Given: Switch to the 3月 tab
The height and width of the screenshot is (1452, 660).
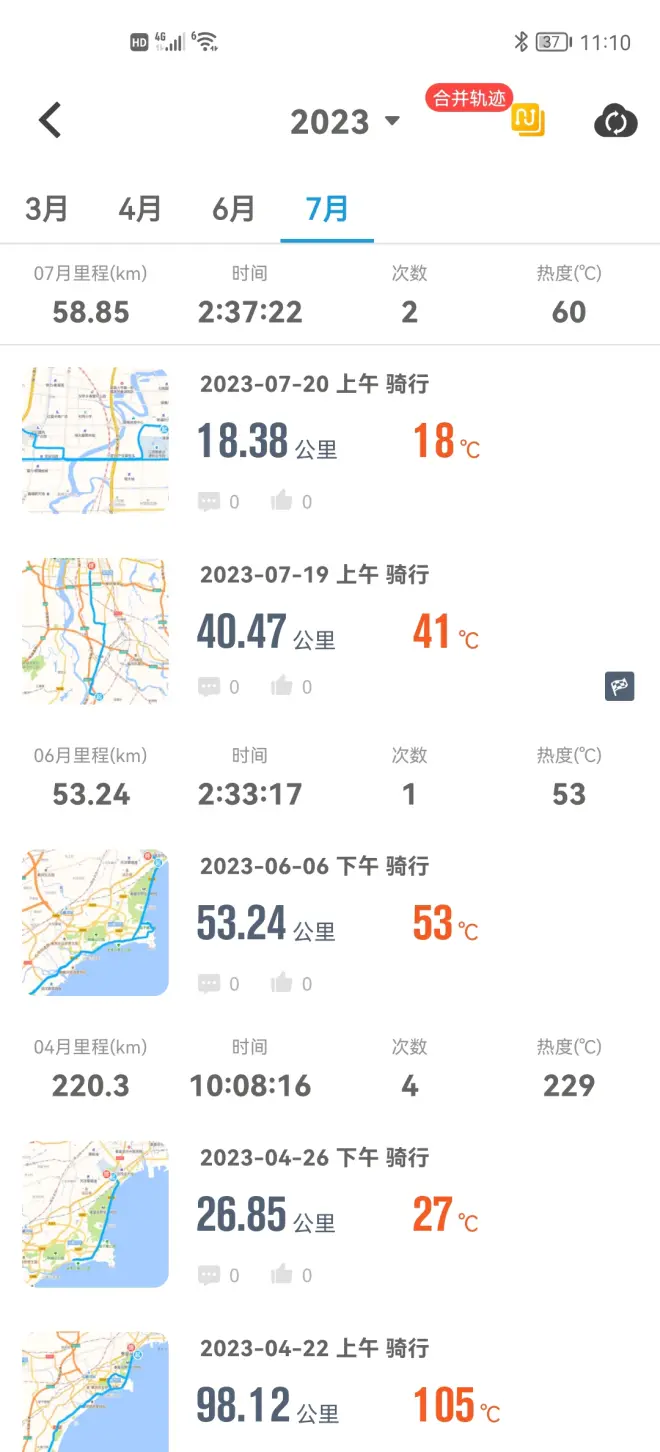Looking at the screenshot, I should [x=46, y=209].
